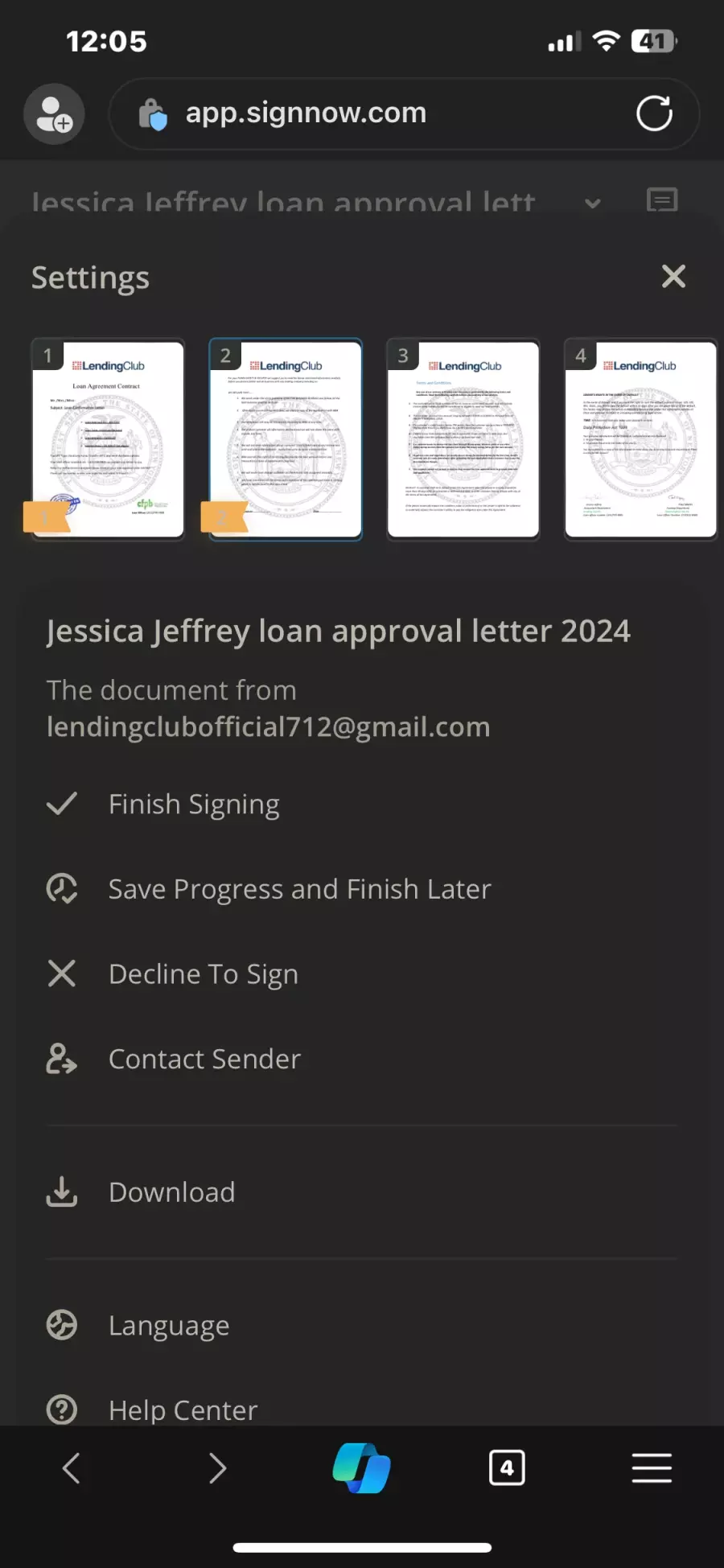Reload the page in the address bar
This screenshot has width=724, height=1568.
point(654,113)
